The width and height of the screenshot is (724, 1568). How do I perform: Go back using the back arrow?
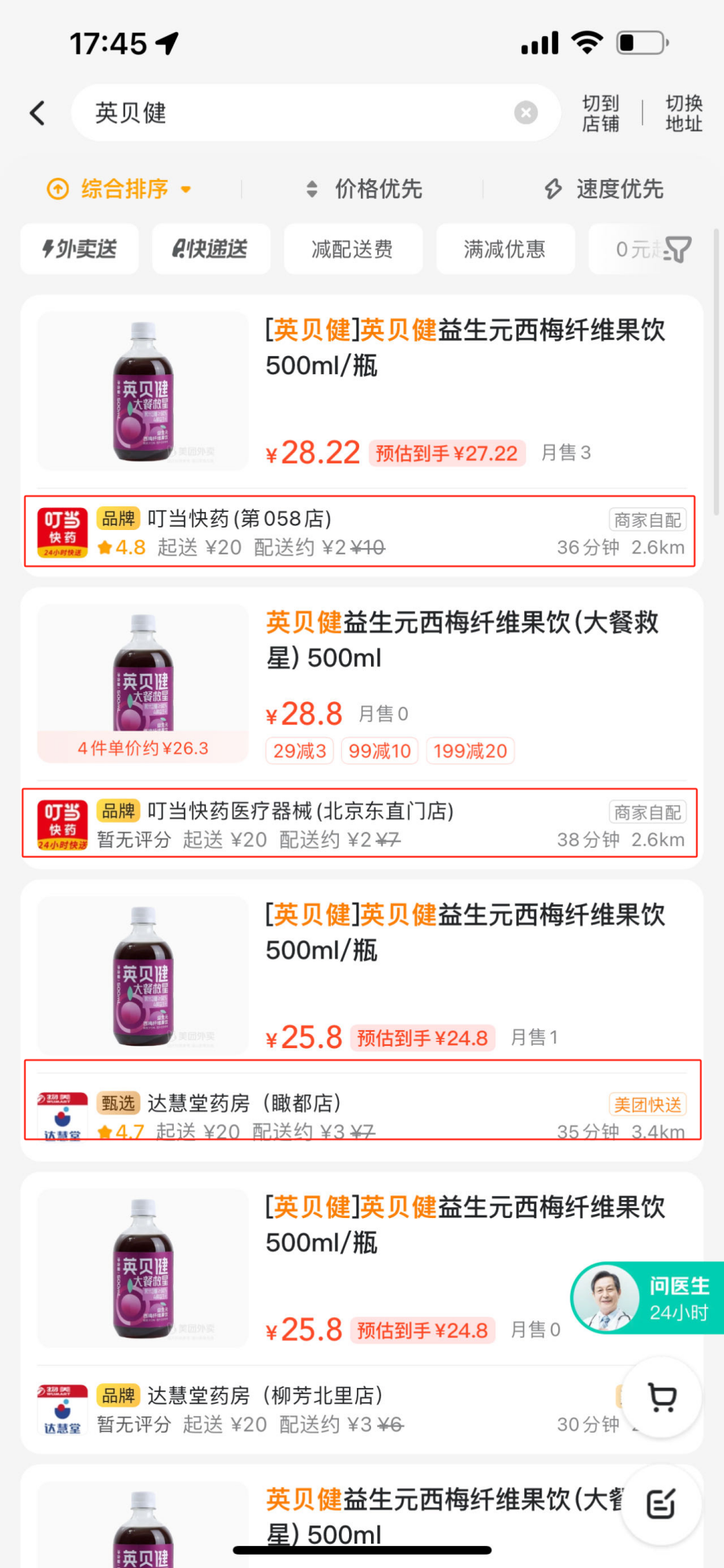[37, 113]
